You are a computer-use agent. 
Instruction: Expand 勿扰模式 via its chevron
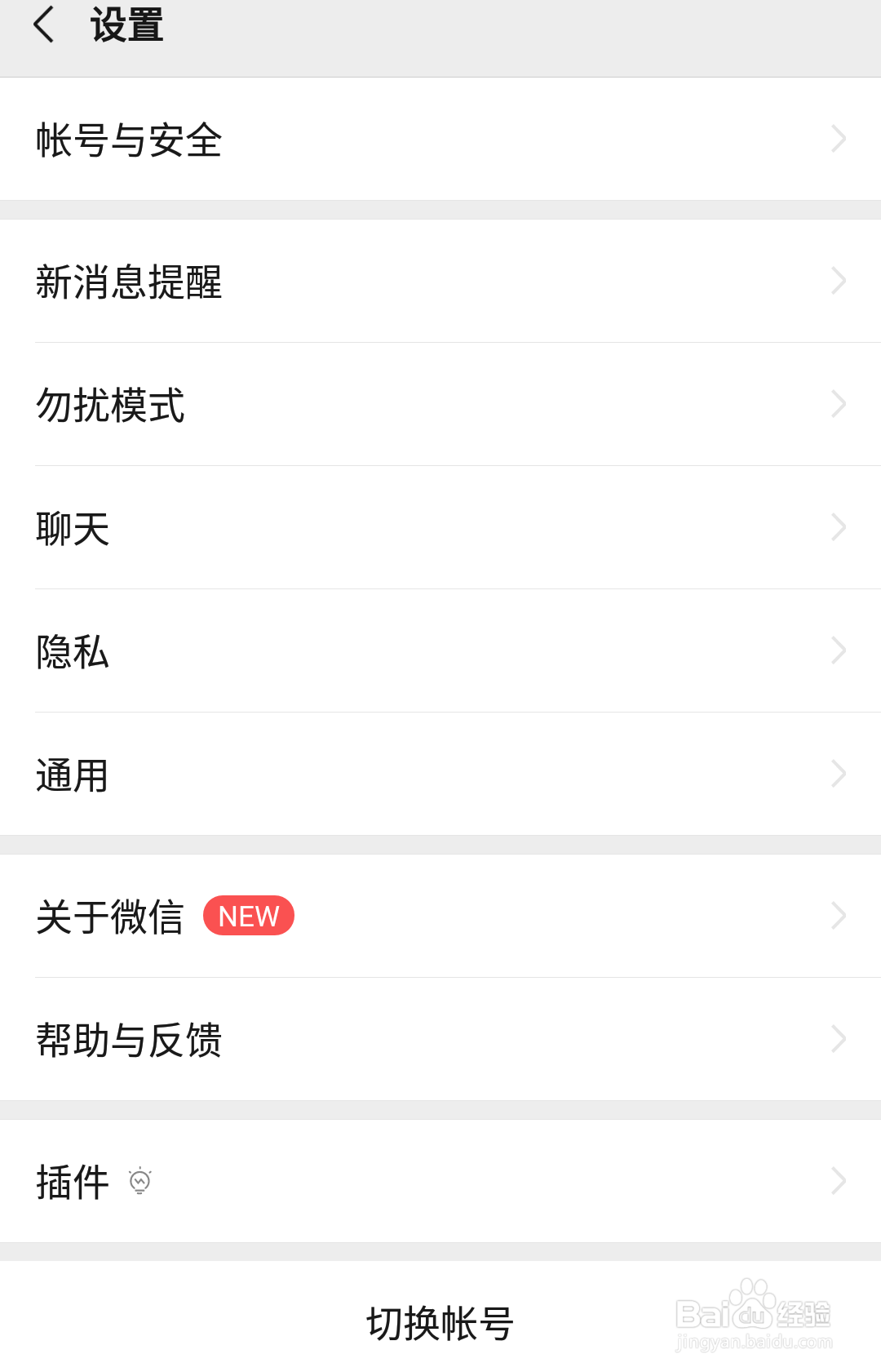(x=839, y=404)
